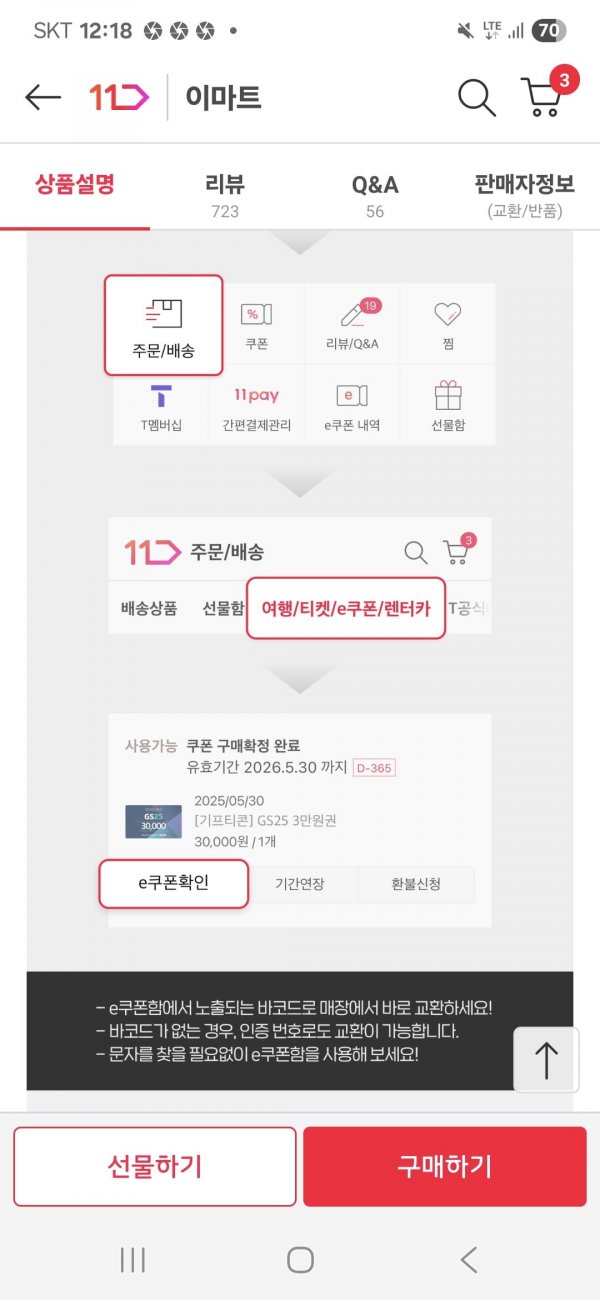The image size is (600, 1300).
Task: Tap 선물하기 to send this as a gift
Action: [155, 1166]
